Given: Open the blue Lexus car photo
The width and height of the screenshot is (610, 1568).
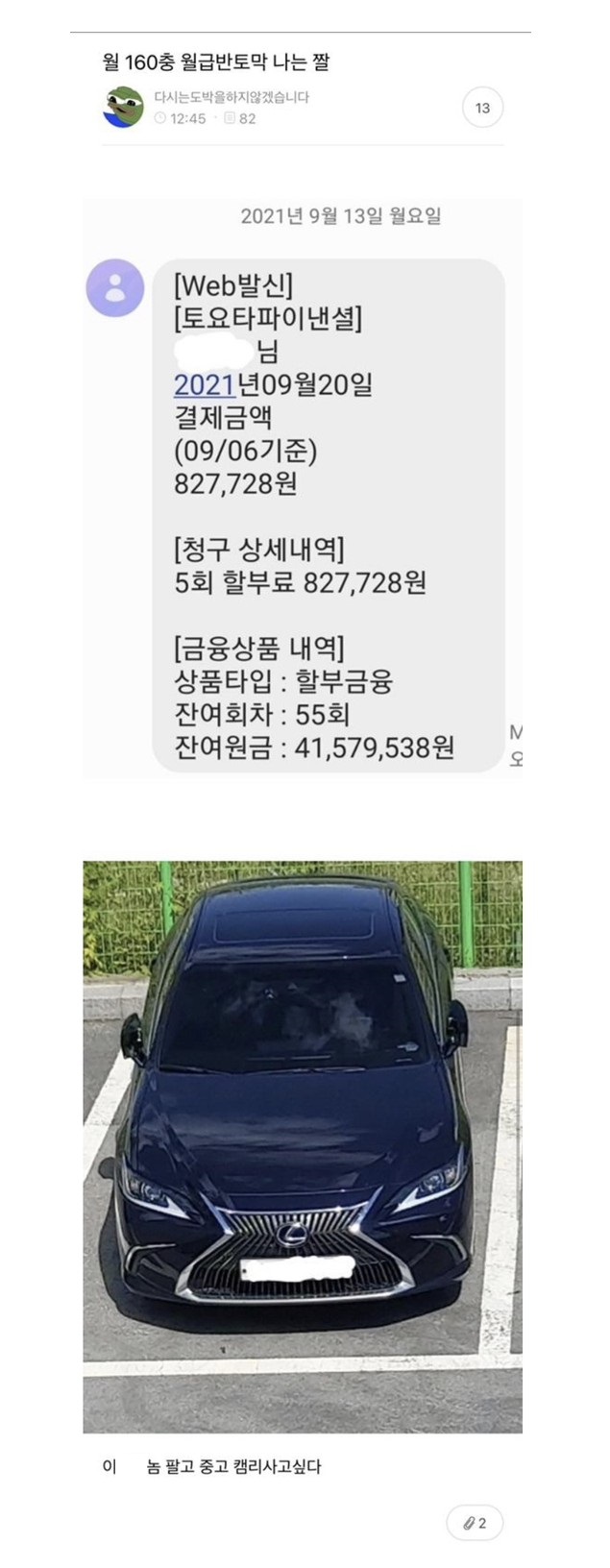Looking at the screenshot, I should click(303, 1146).
